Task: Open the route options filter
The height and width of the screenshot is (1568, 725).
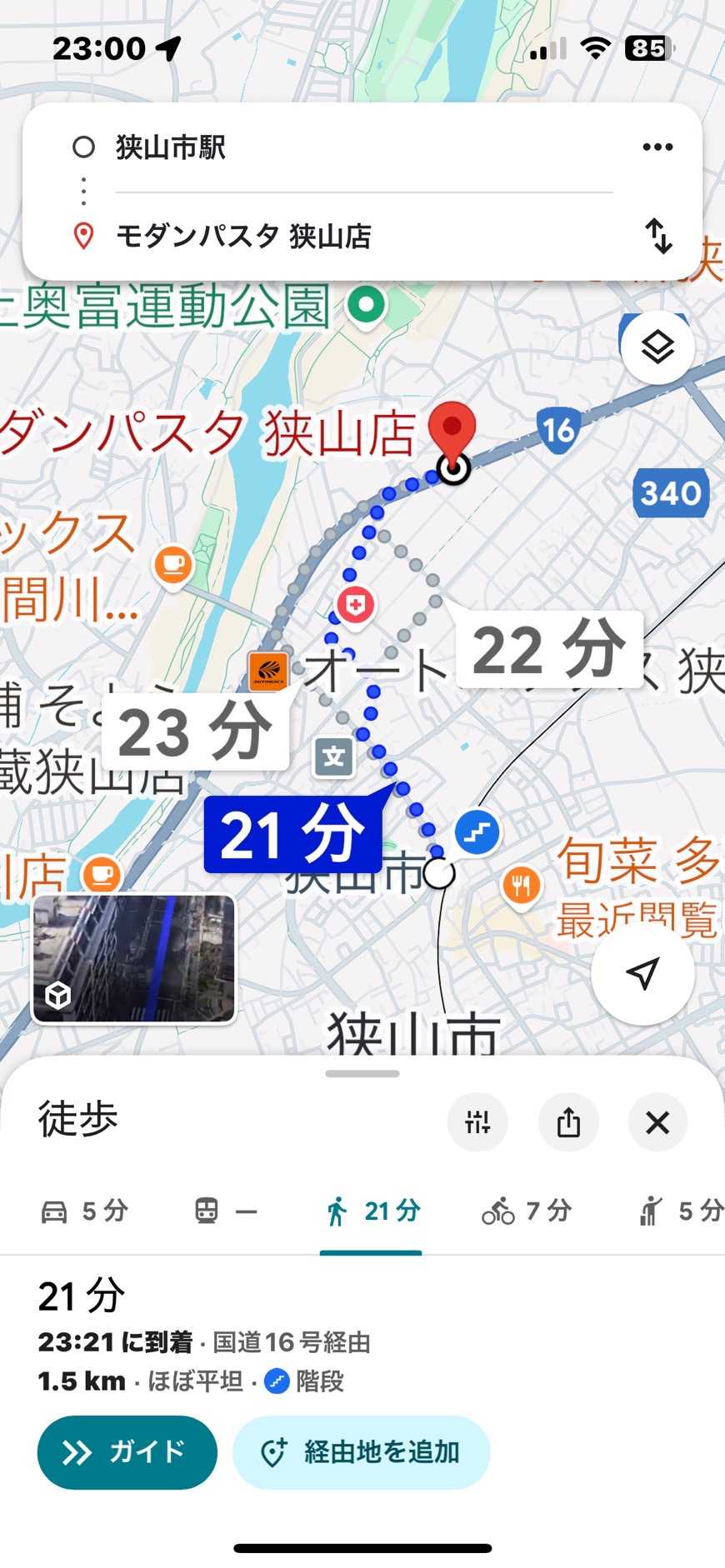Action: 477,1122
